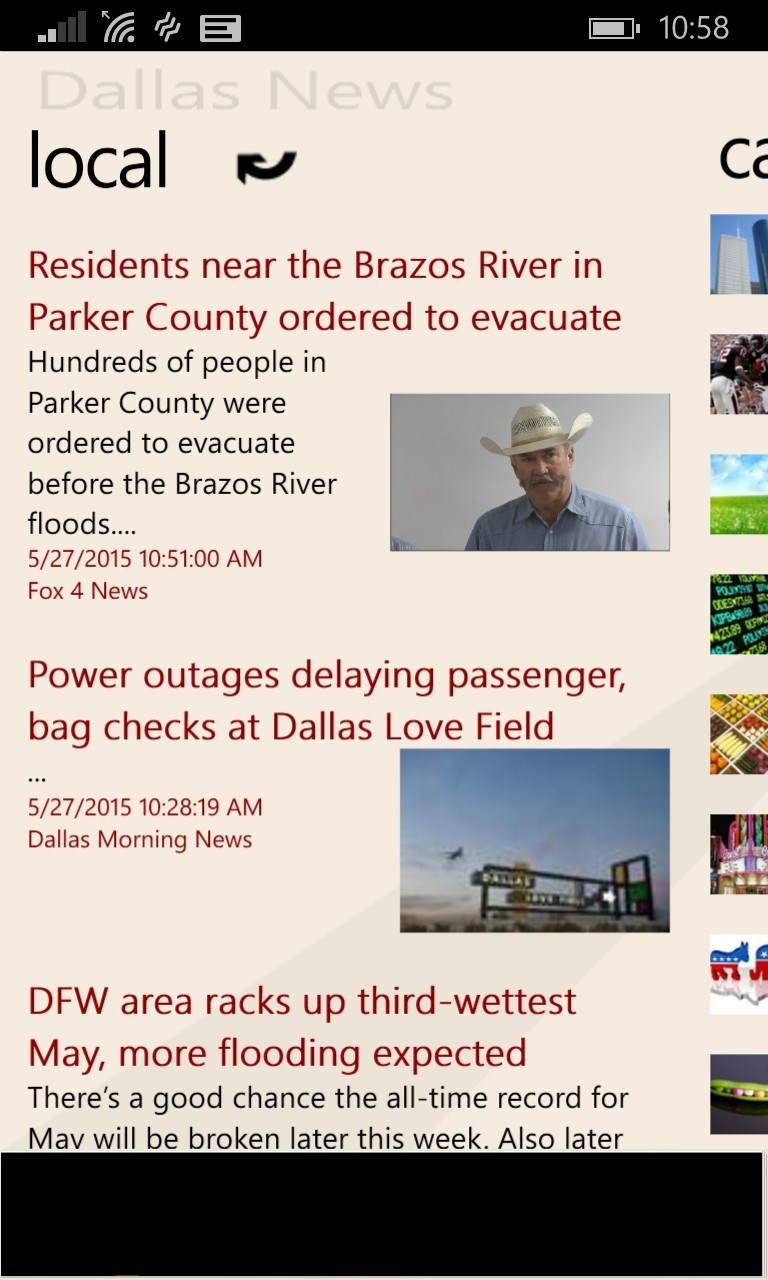Refresh the local news feed
This screenshot has width=768, height=1280.
pyautogui.click(x=266, y=166)
